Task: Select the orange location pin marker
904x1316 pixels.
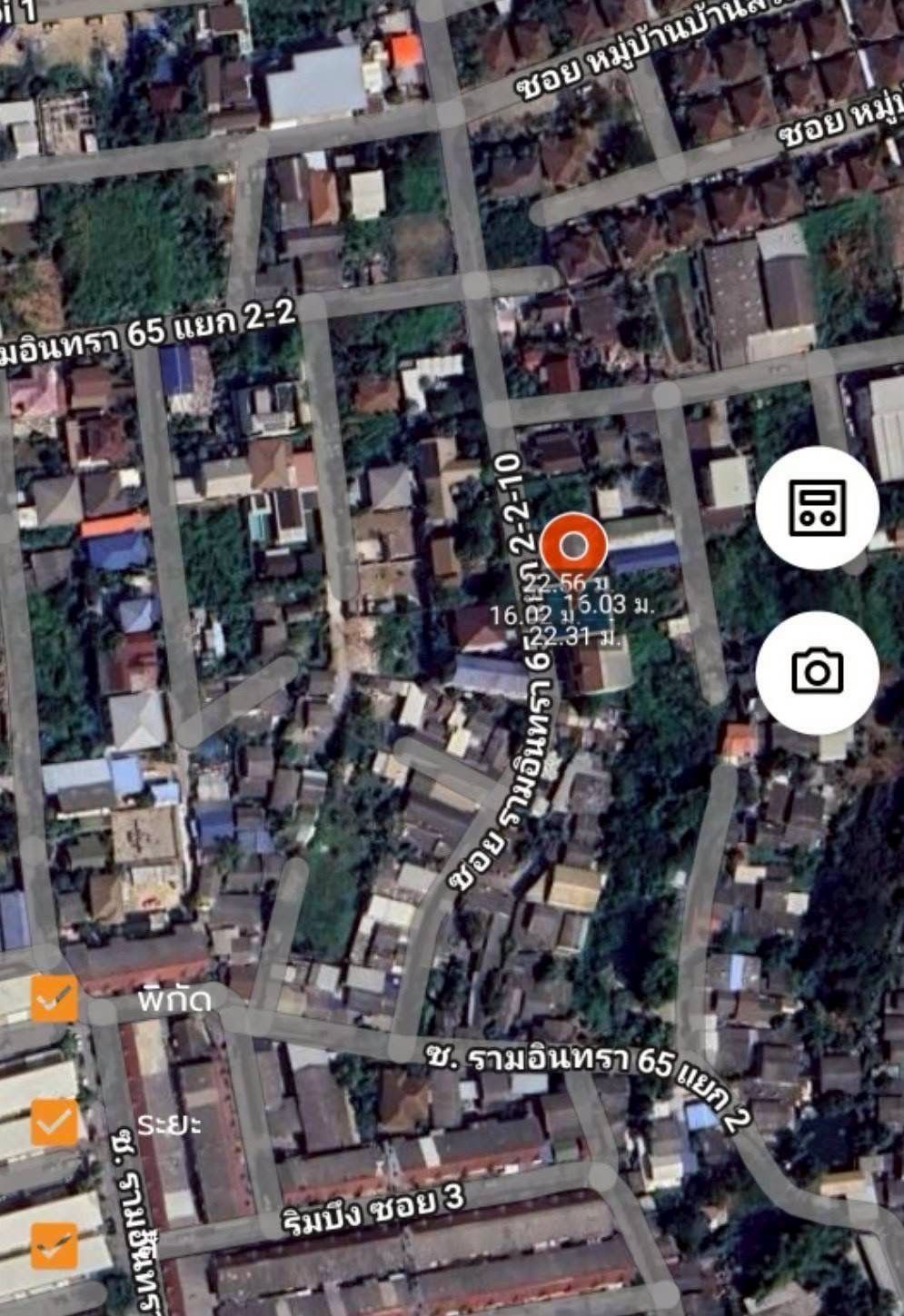Action: click(x=573, y=547)
